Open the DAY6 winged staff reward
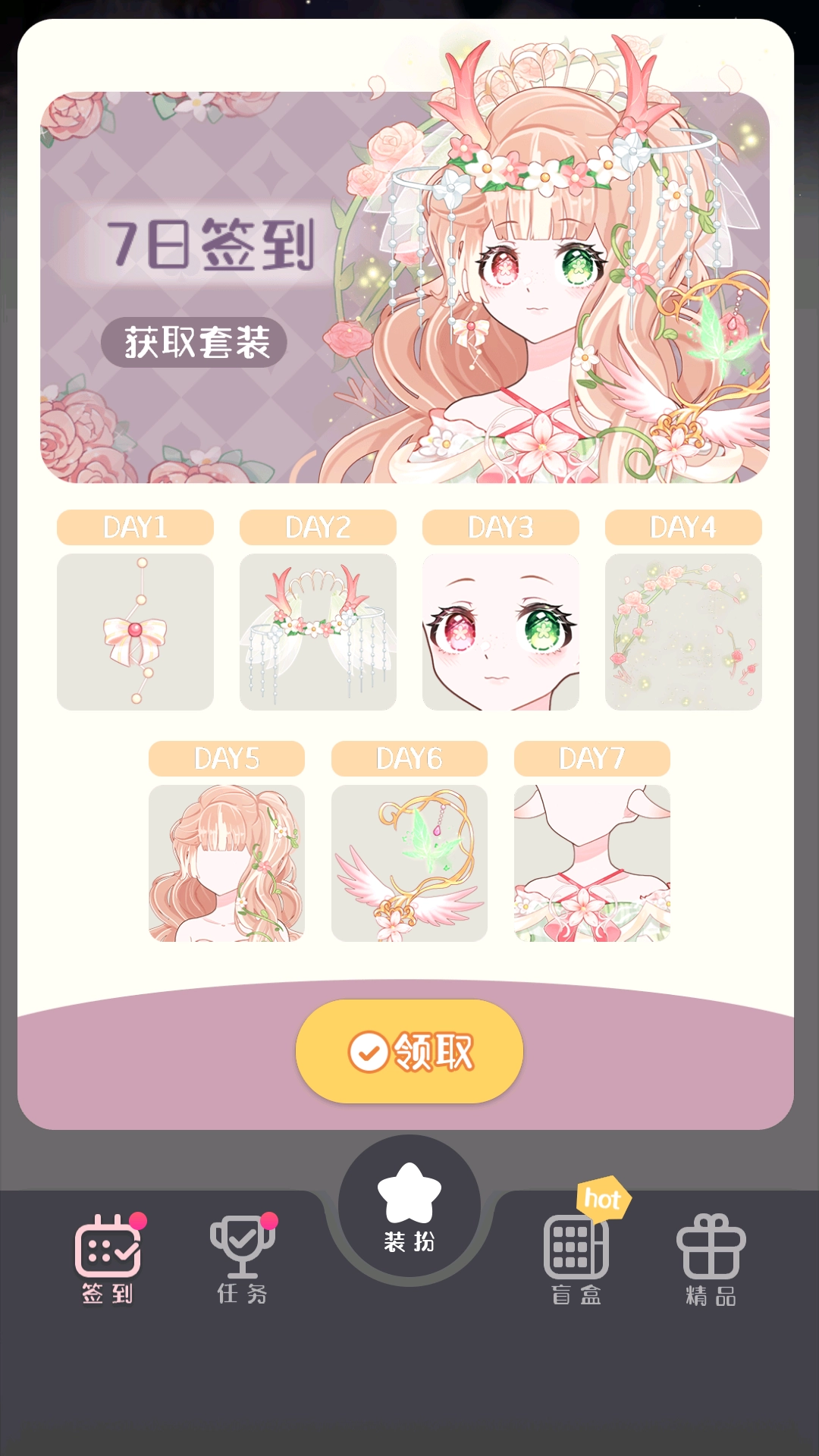Viewport: 819px width, 1456px height. point(409,863)
